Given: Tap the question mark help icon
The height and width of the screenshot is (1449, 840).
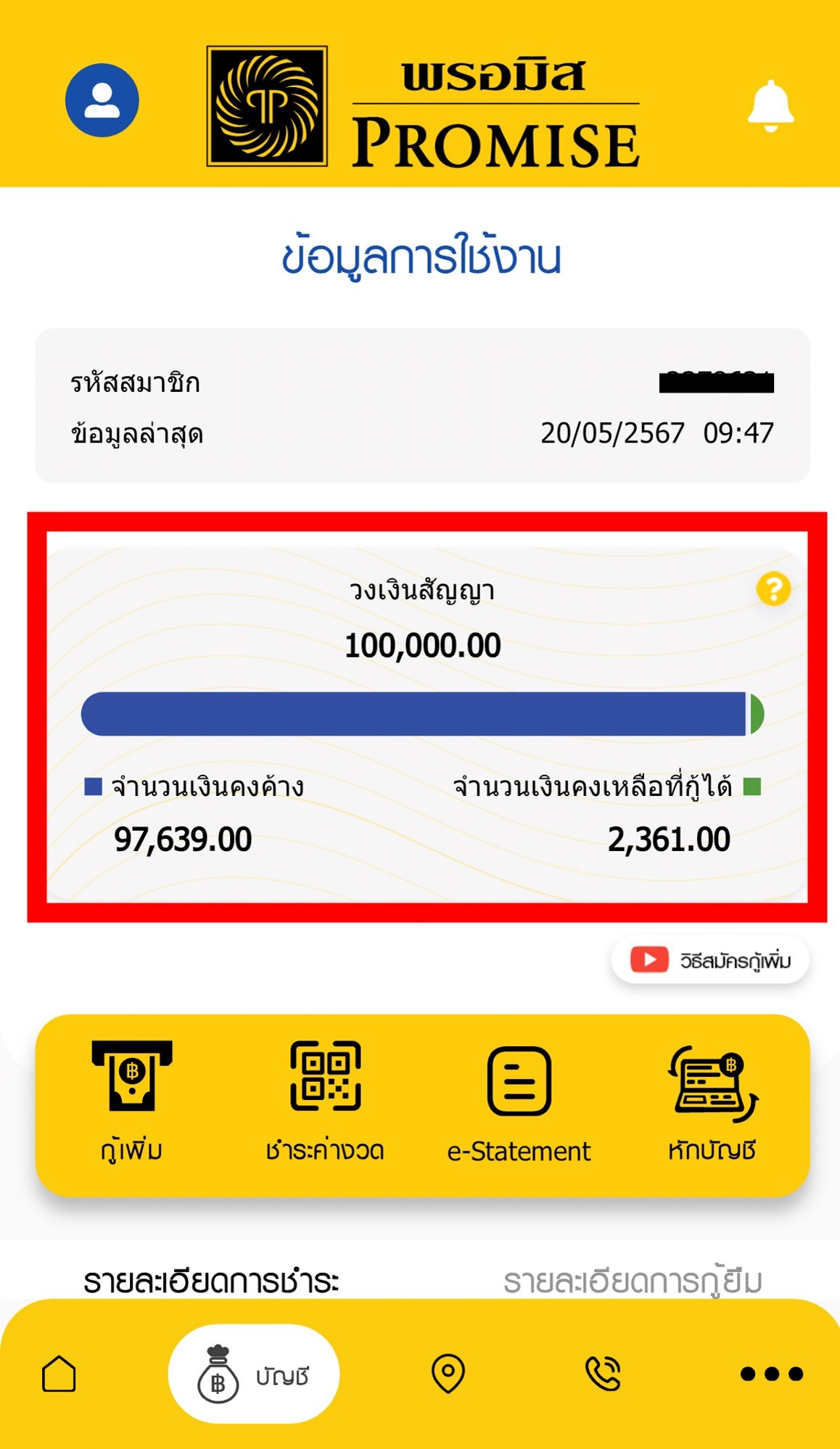Looking at the screenshot, I should click(773, 588).
